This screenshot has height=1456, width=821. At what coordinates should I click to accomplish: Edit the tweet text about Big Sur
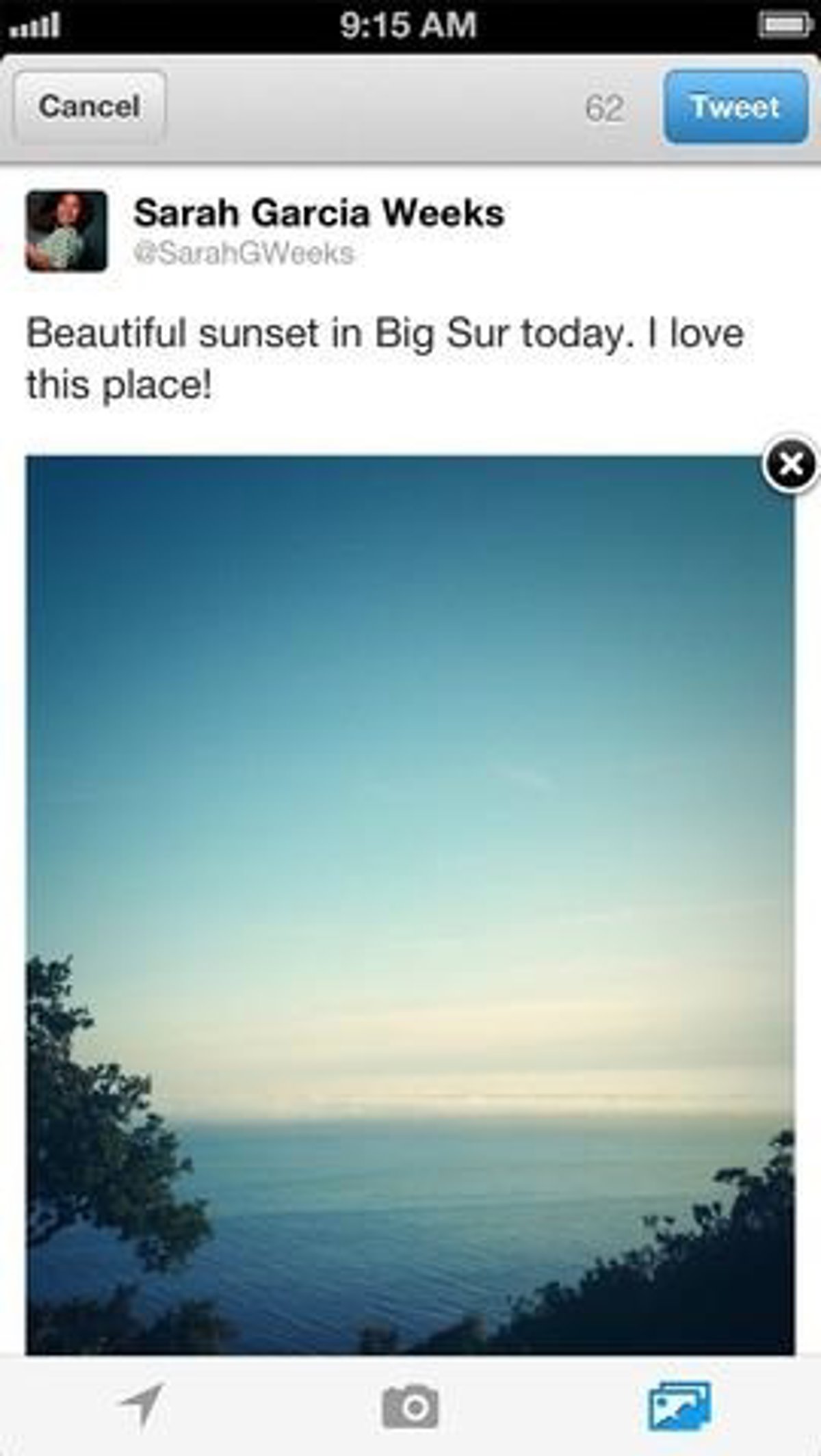point(383,358)
